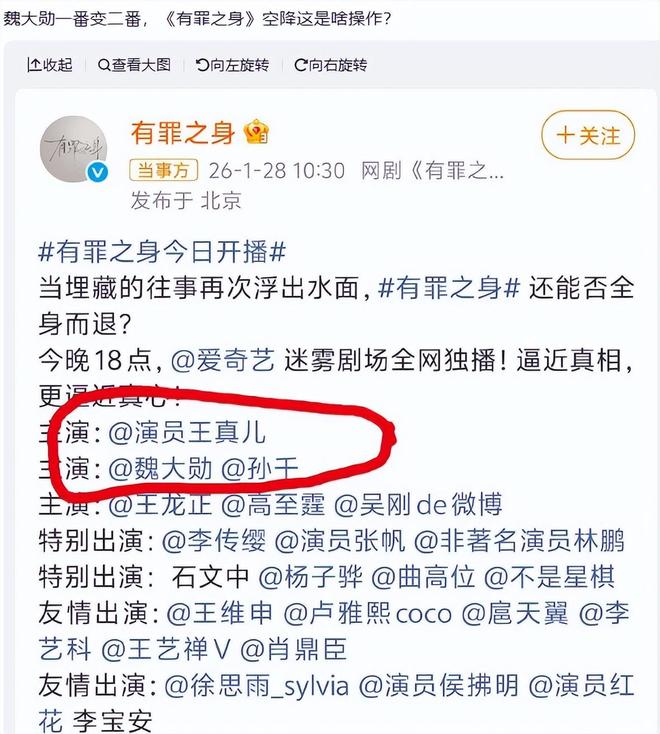This screenshot has width=660, height=734.
Task: Collapse the expanded image with 收起
Action: [49, 65]
